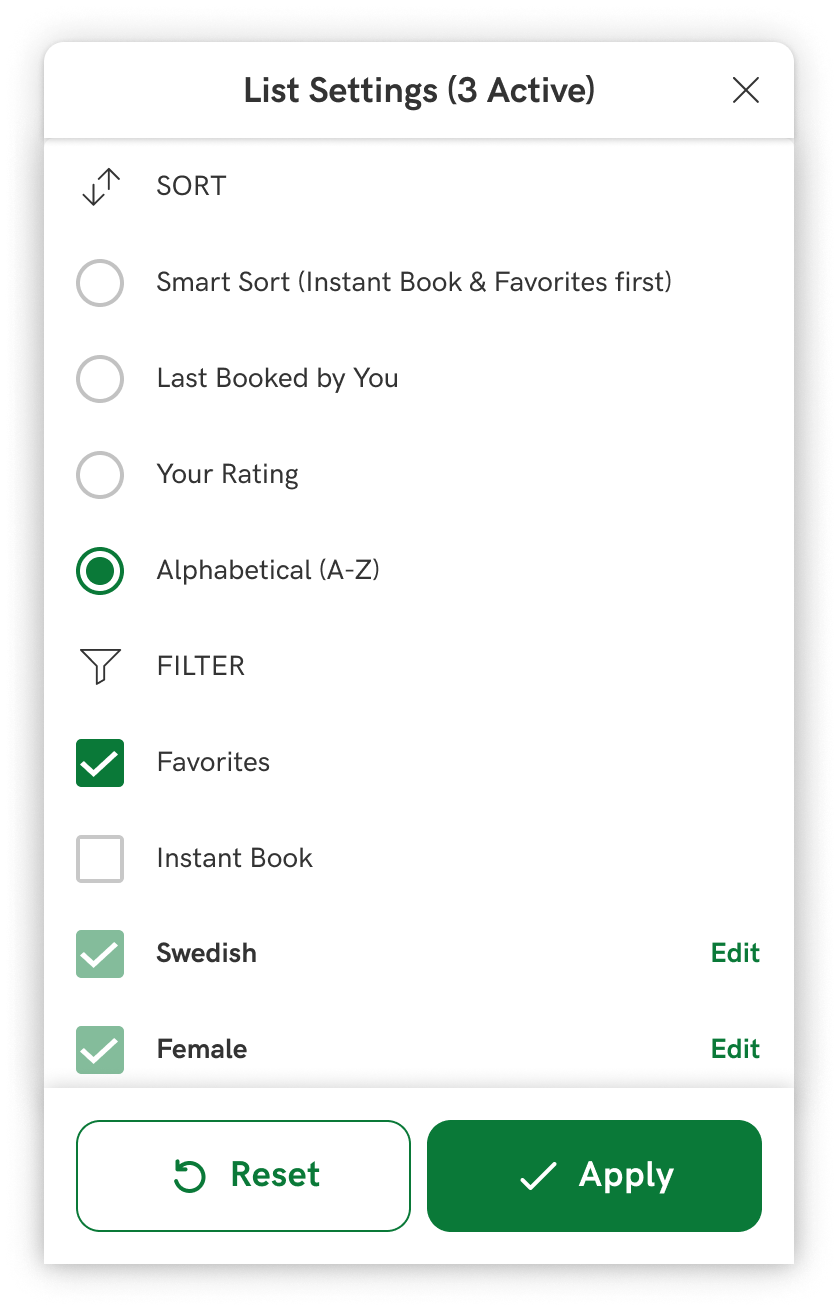Viewport: 838px width, 1310px height.
Task: Uncheck the Favorites filter
Action: point(100,763)
